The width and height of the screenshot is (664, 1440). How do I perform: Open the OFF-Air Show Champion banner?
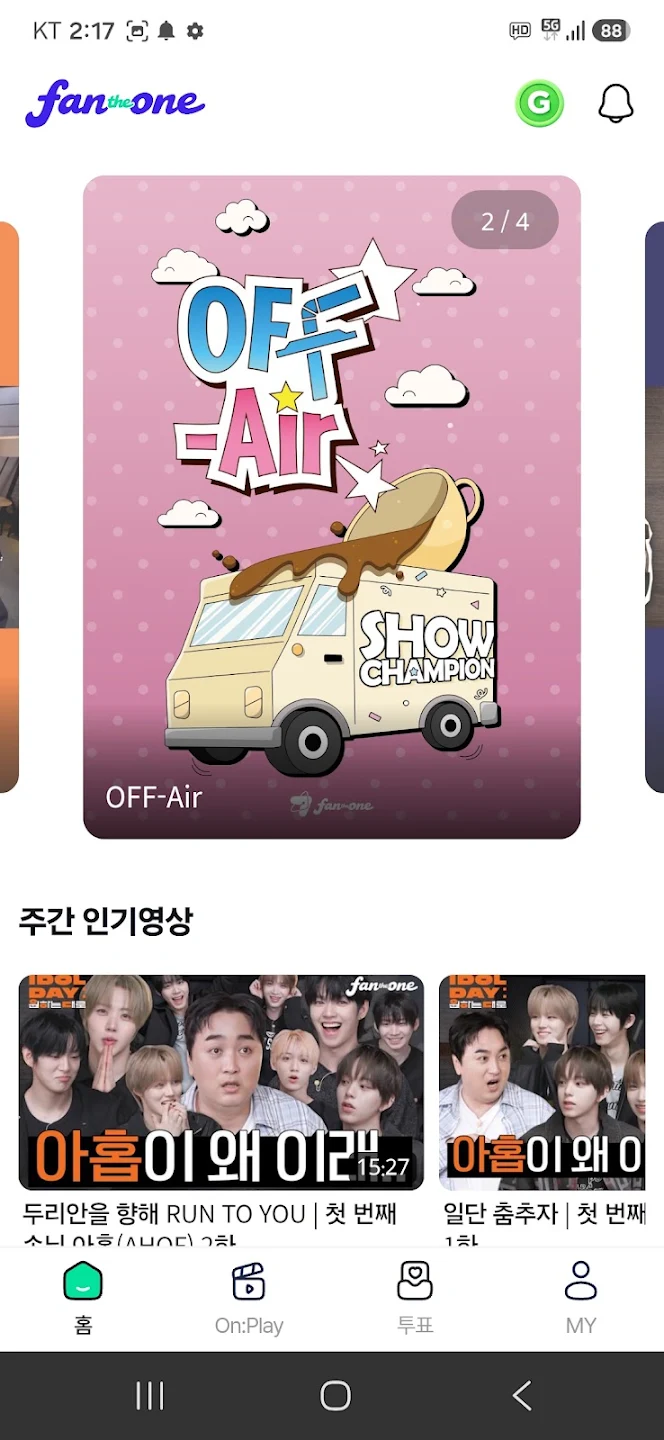coord(332,507)
